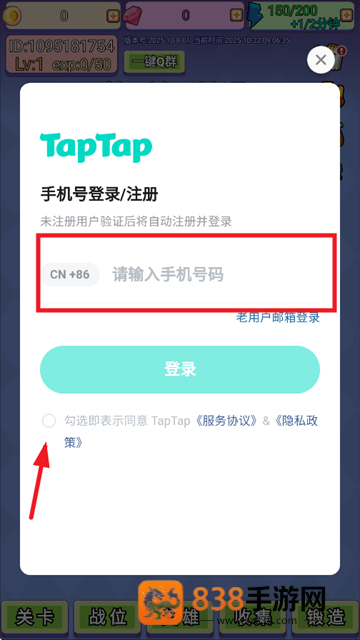Open the CN +86 country code picker
Viewport: 360px width, 640px height.
click(71, 274)
